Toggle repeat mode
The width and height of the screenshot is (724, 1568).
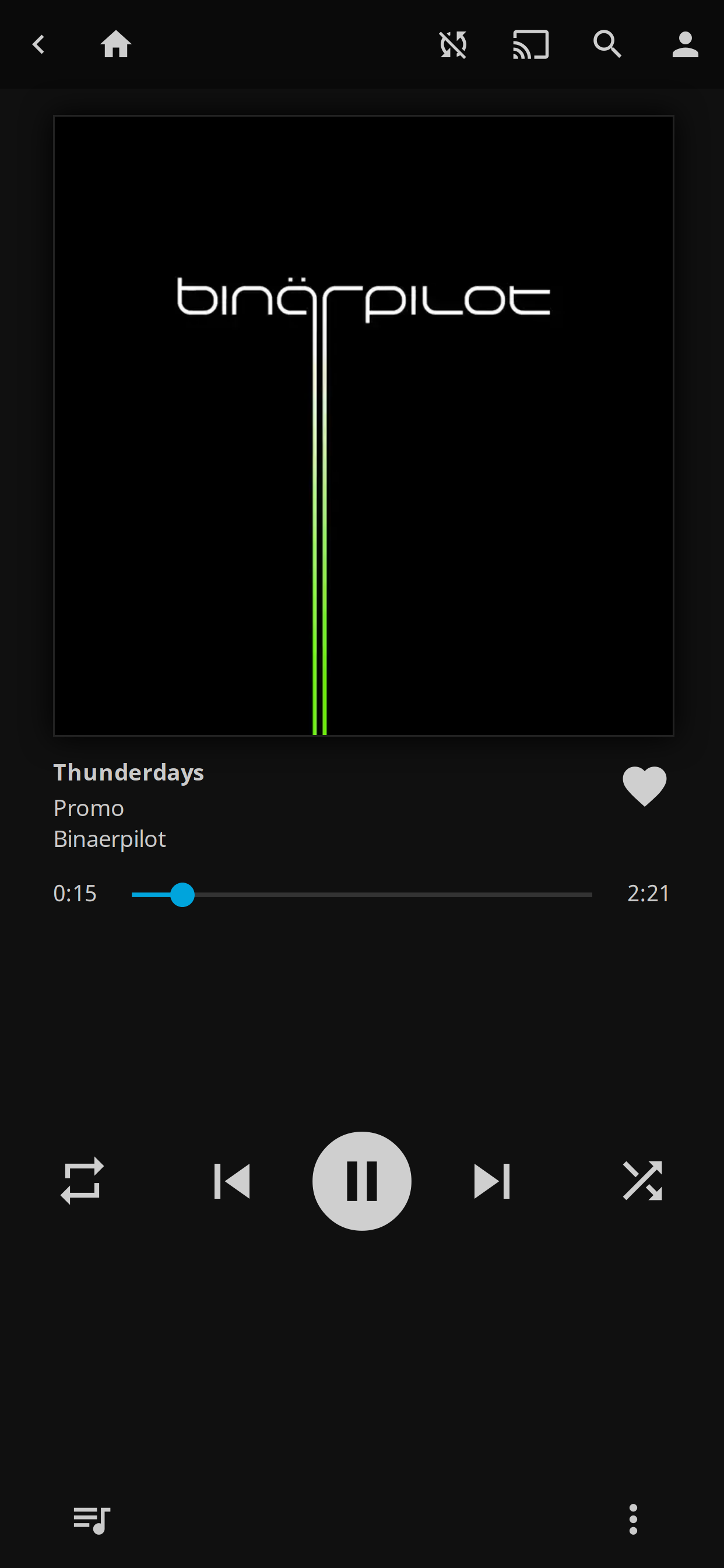82,1181
